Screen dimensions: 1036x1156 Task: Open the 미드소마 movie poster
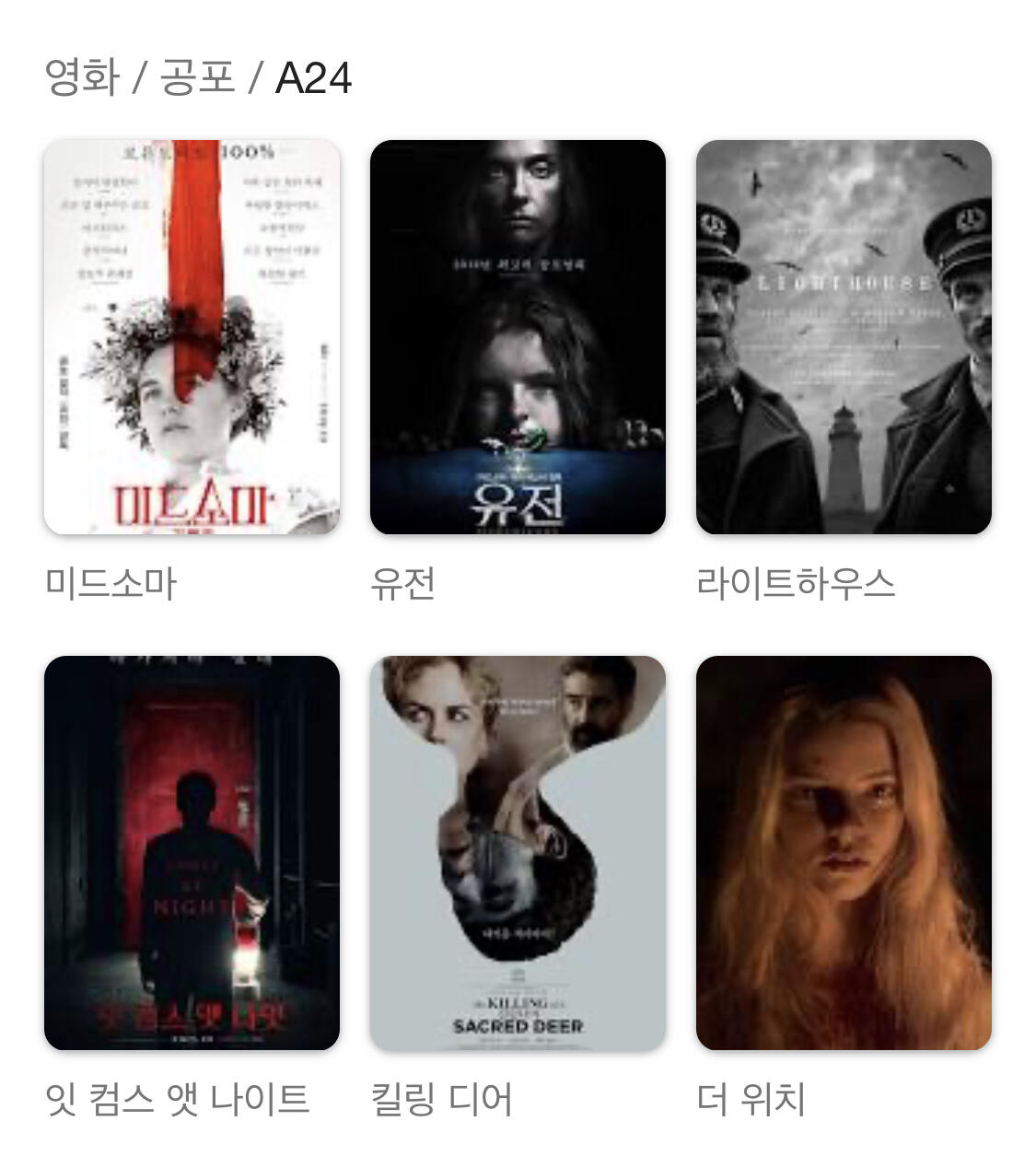pyautogui.click(x=192, y=337)
